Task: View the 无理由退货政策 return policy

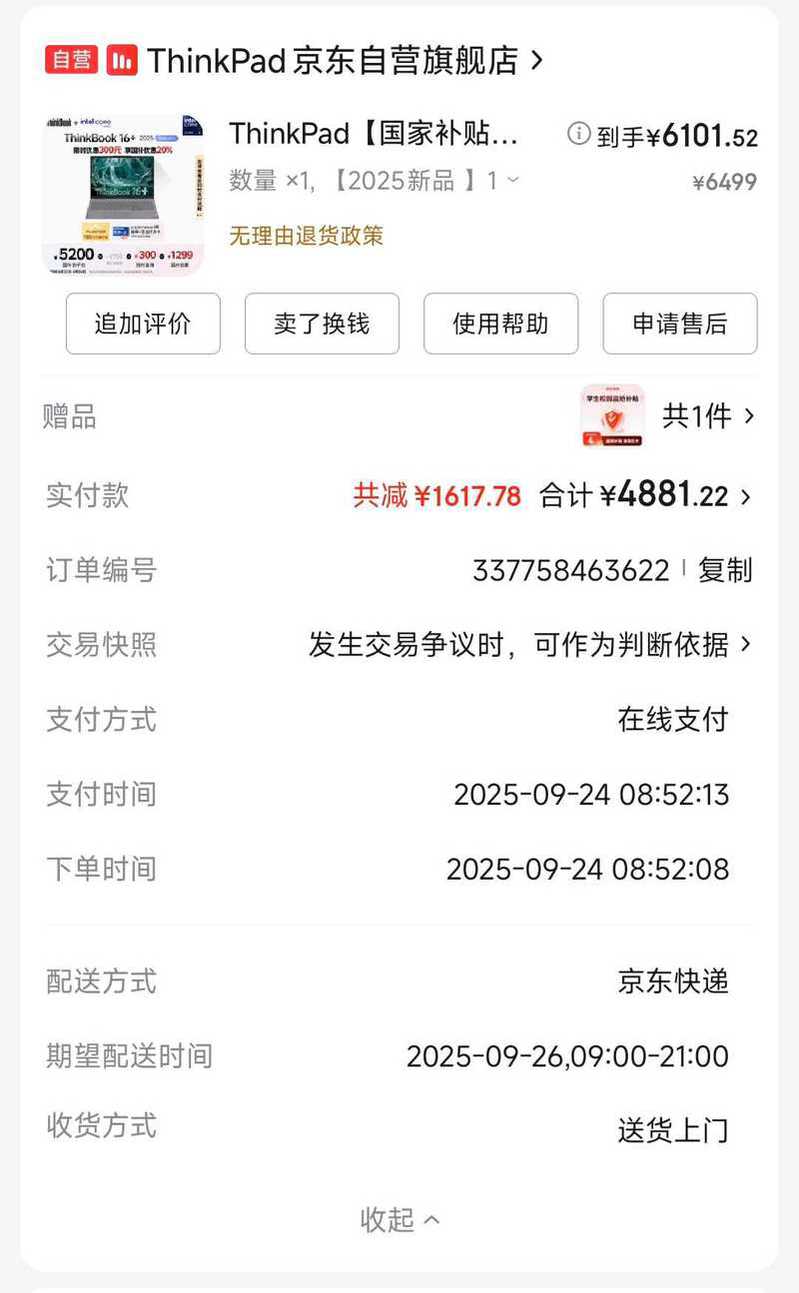Action: point(306,236)
